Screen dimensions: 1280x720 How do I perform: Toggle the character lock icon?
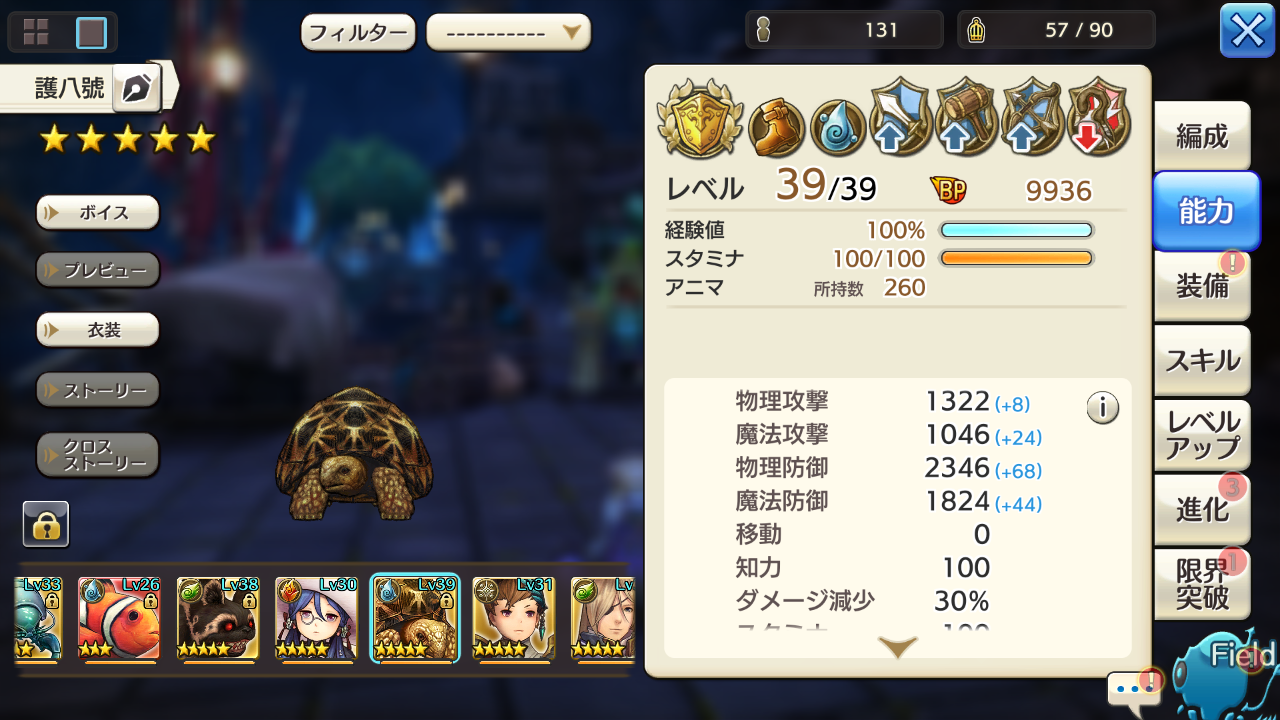pyautogui.click(x=46, y=524)
